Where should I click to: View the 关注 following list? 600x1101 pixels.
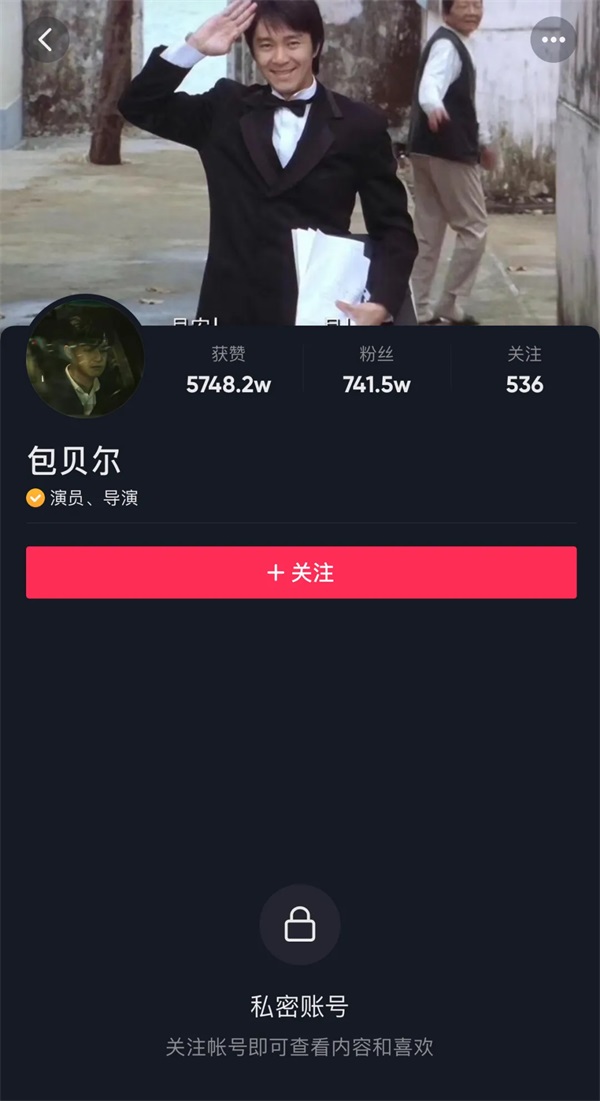tap(524, 371)
